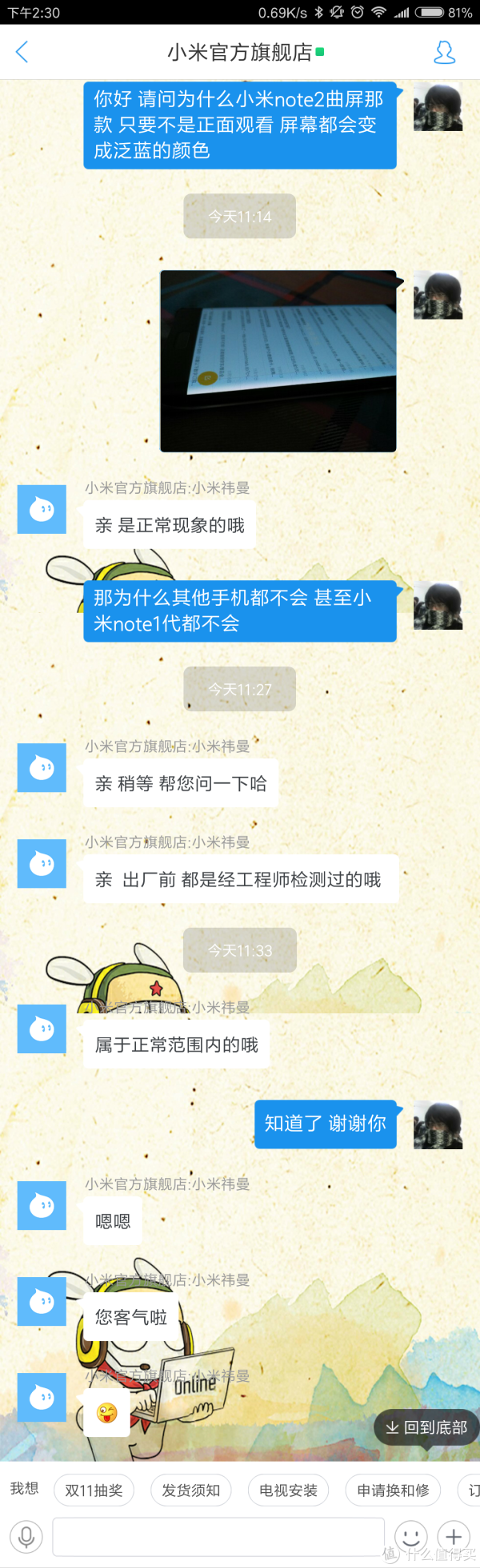The image size is (480, 1568).
Task: Switch to voice input microphone
Action: coord(26,1536)
